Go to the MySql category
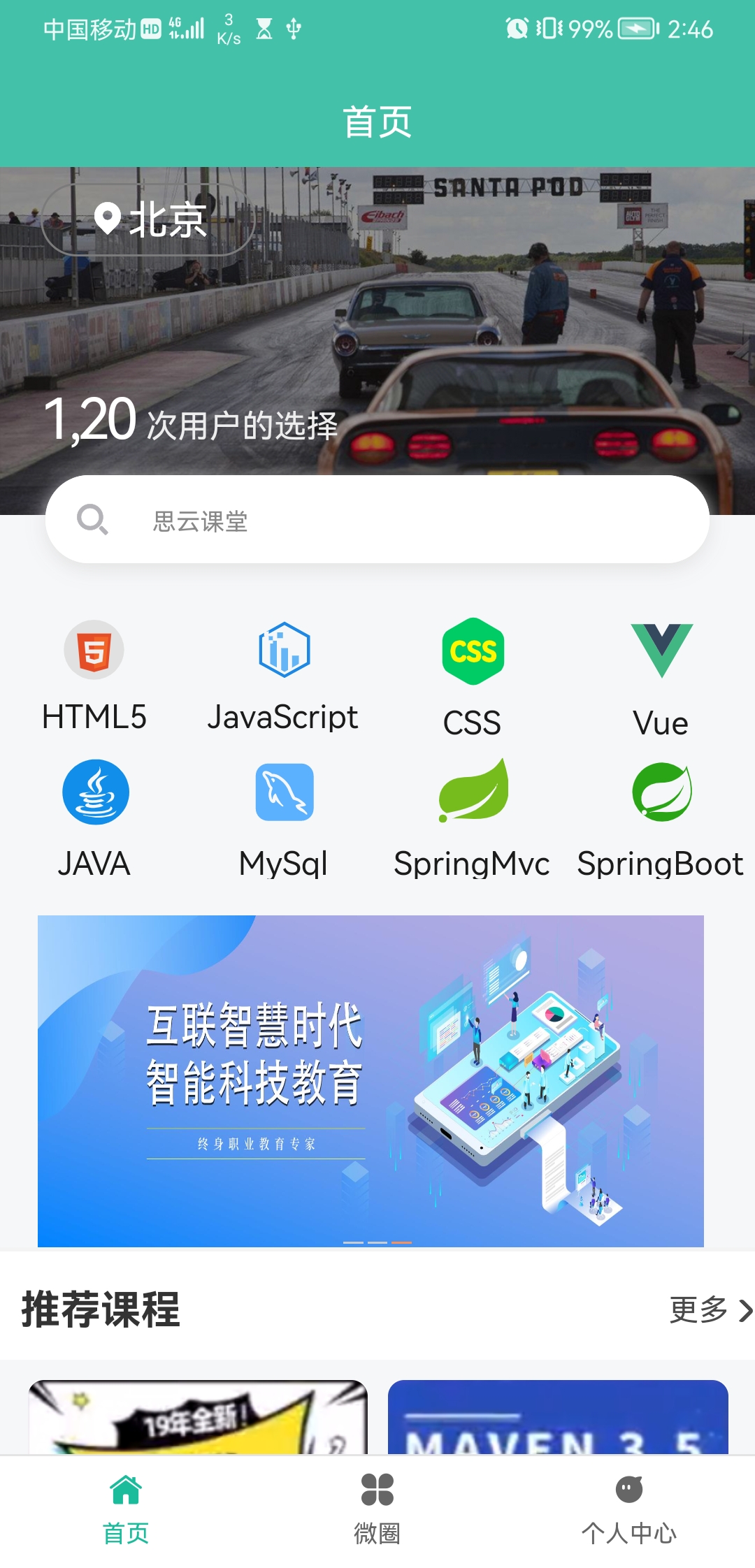 [284, 819]
